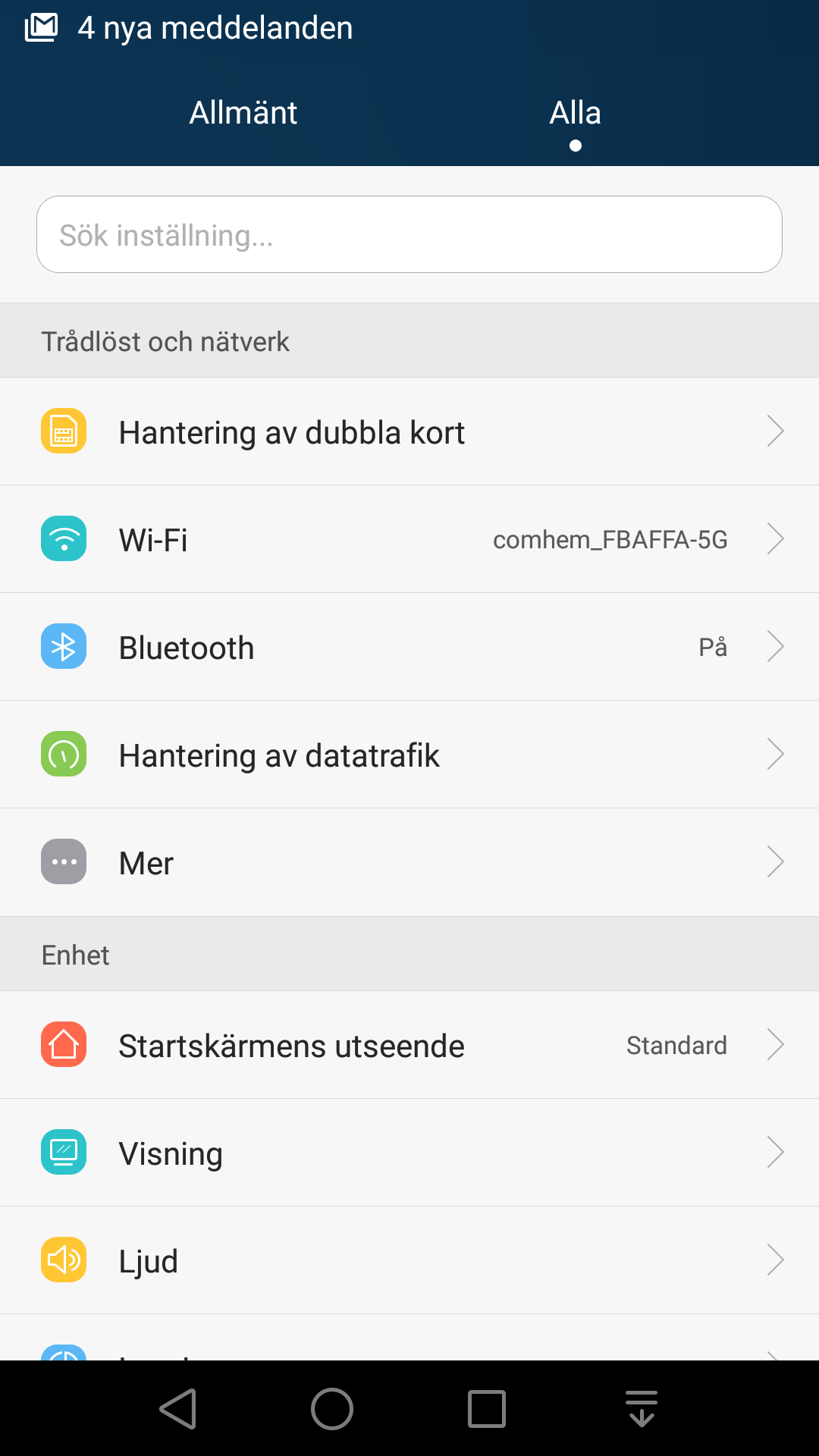
Task: Open the Mer network options
Action: tap(409, 862)
